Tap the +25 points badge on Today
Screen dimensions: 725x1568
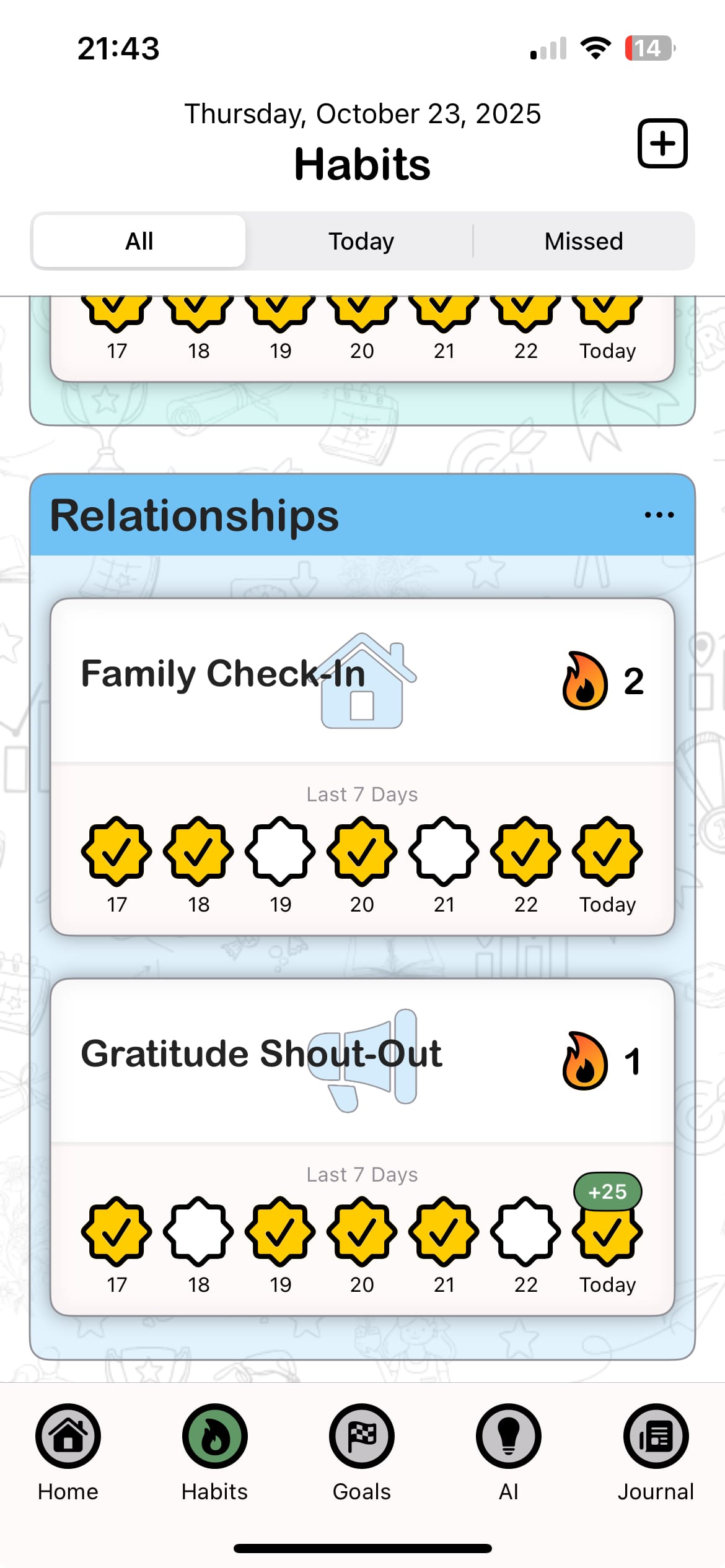[x=609, y=1190]
